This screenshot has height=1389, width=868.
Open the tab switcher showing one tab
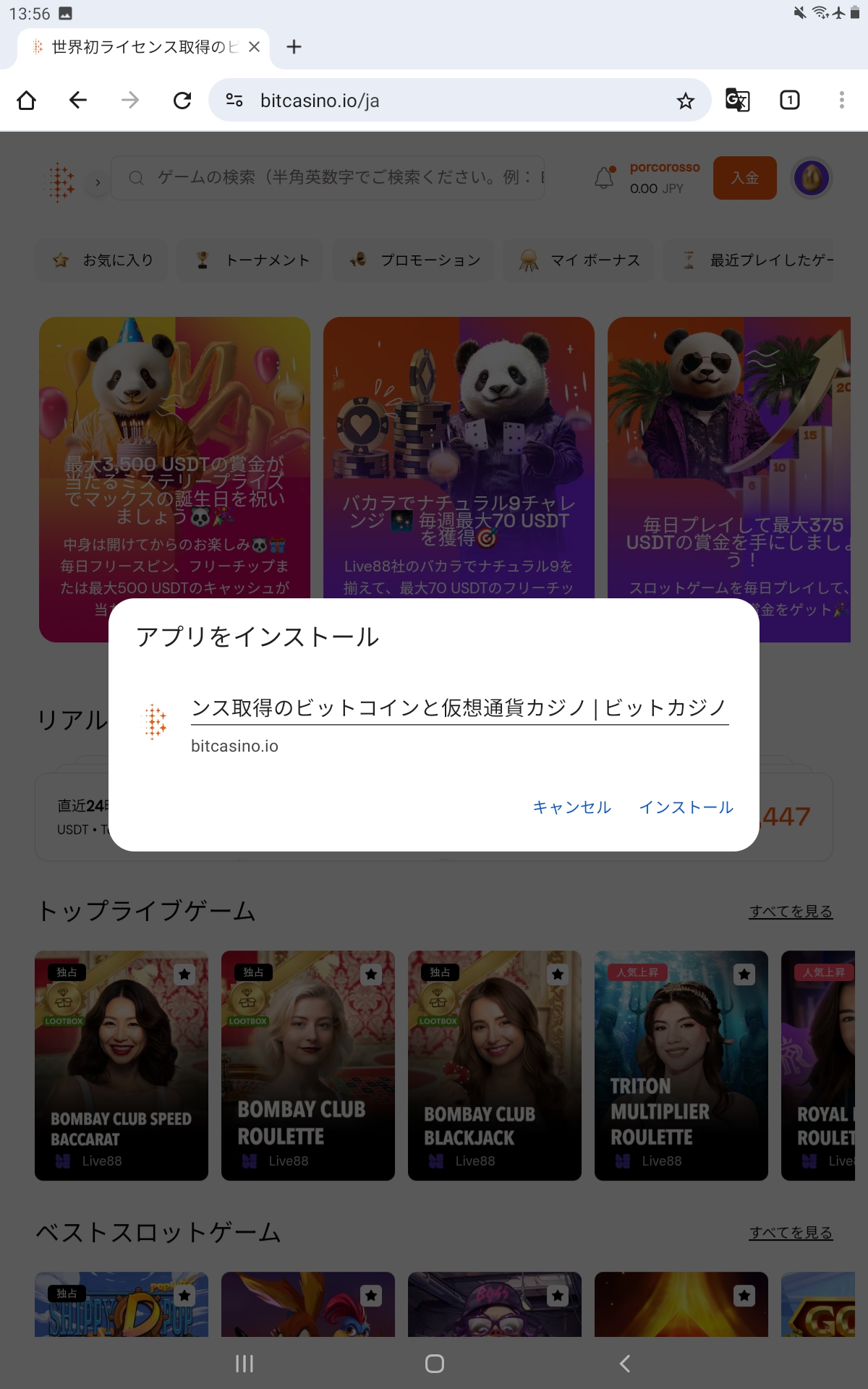pyautogui.click(x=790, y=101)
